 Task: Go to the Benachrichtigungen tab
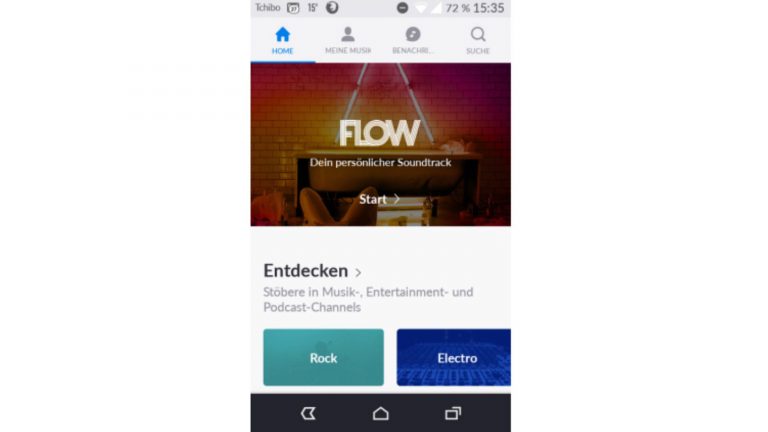point(413,41)
